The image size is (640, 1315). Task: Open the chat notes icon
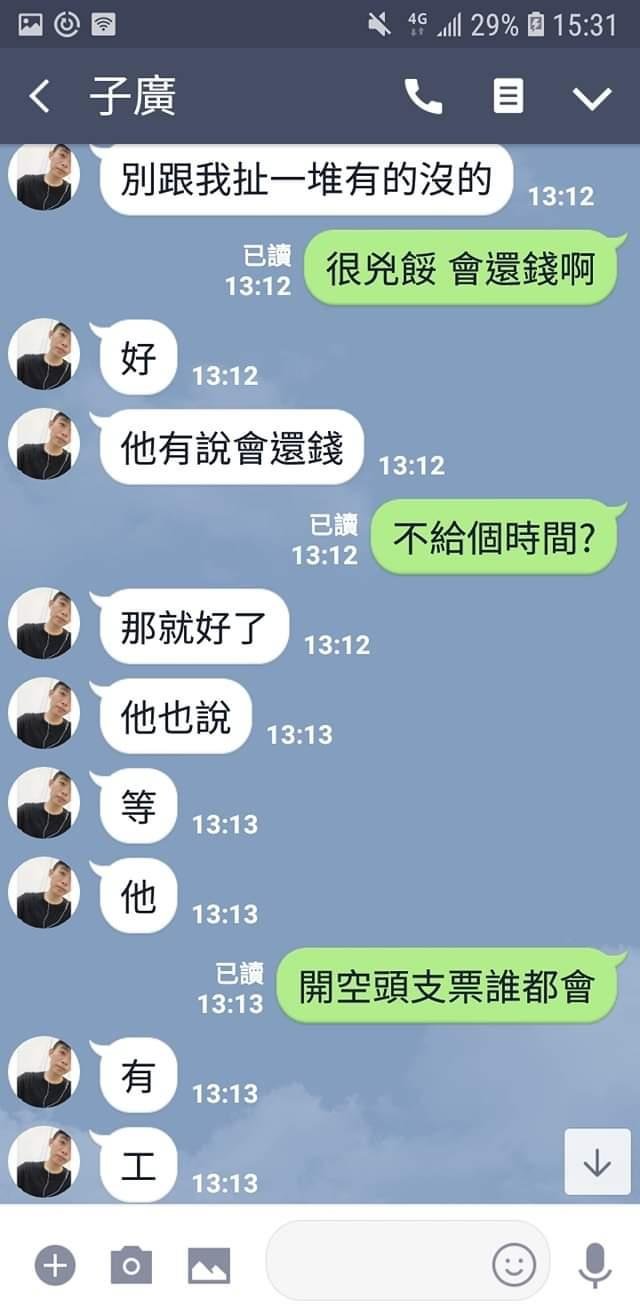pyautogui.click(x=508, y=97)
